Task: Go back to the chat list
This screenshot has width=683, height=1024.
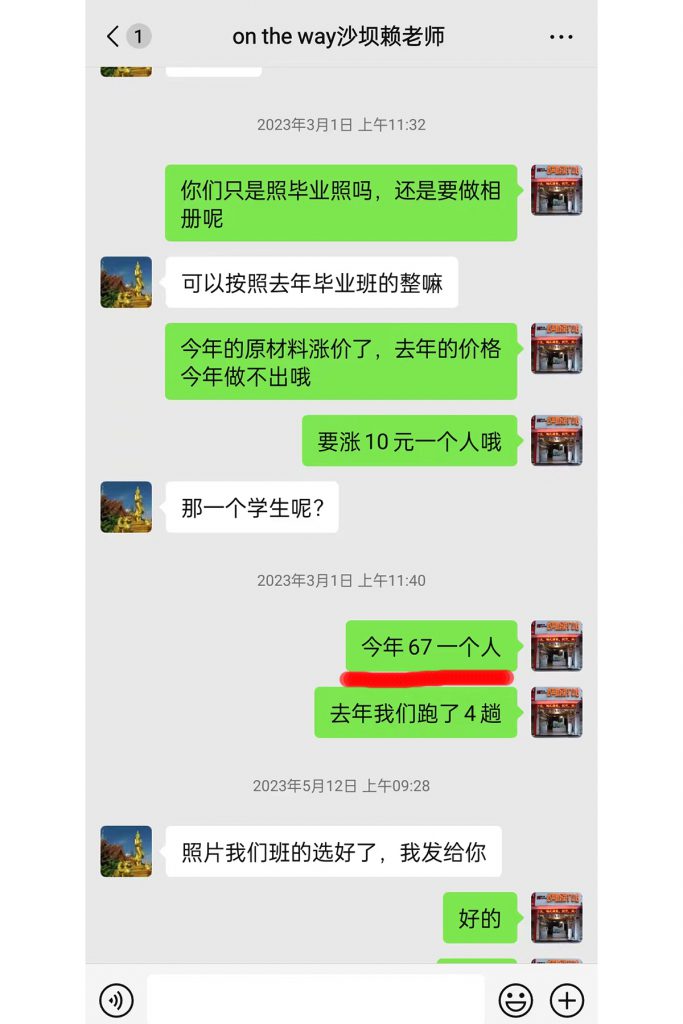Action: click(113, 37)
